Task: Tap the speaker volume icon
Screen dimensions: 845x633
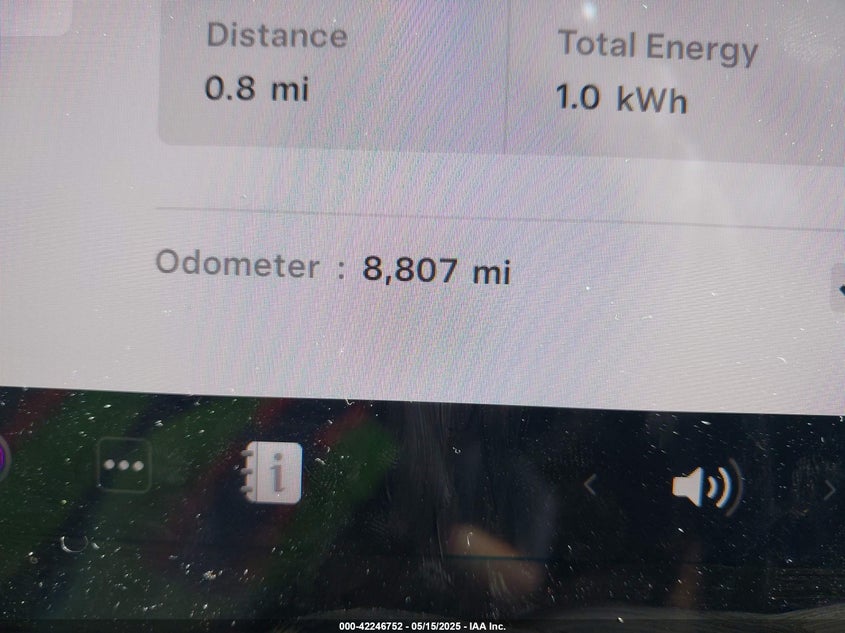Action: point(706,487)
